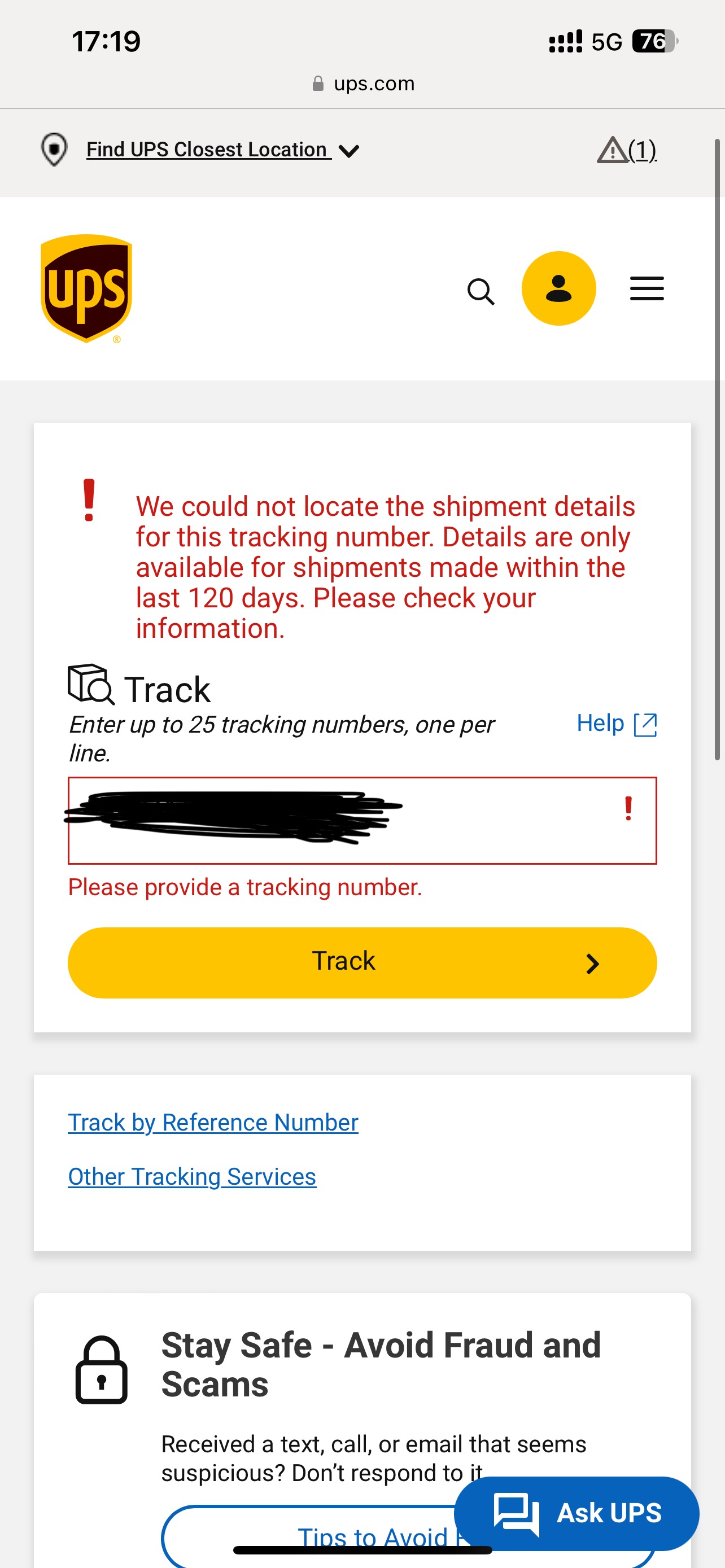Start a chat with Ask UPS
The height and width of the screenshot is (1568, 725).
click(x=576, y=1513)
